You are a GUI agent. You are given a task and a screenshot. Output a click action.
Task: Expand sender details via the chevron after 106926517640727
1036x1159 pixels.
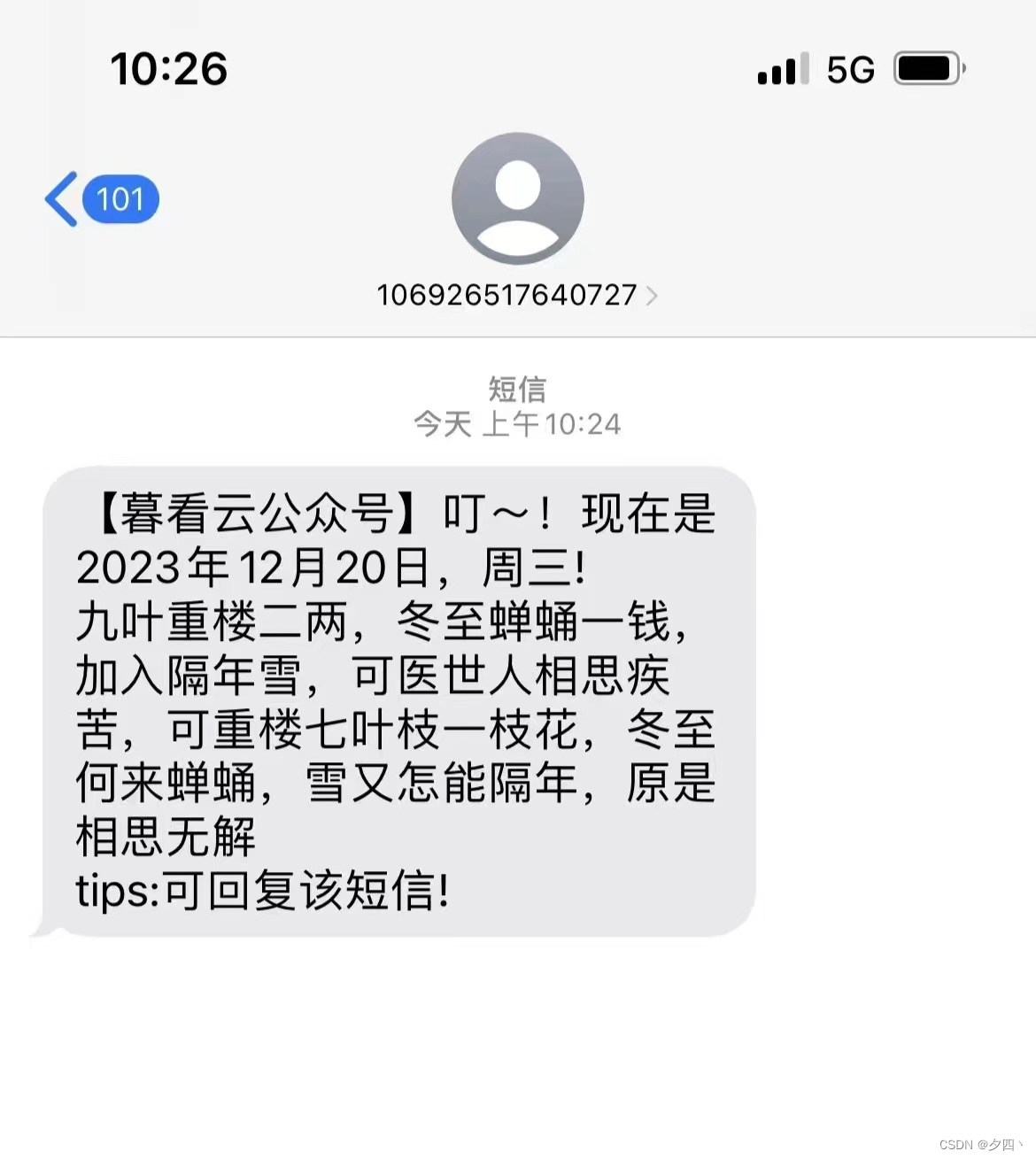[x=653, y=296]
